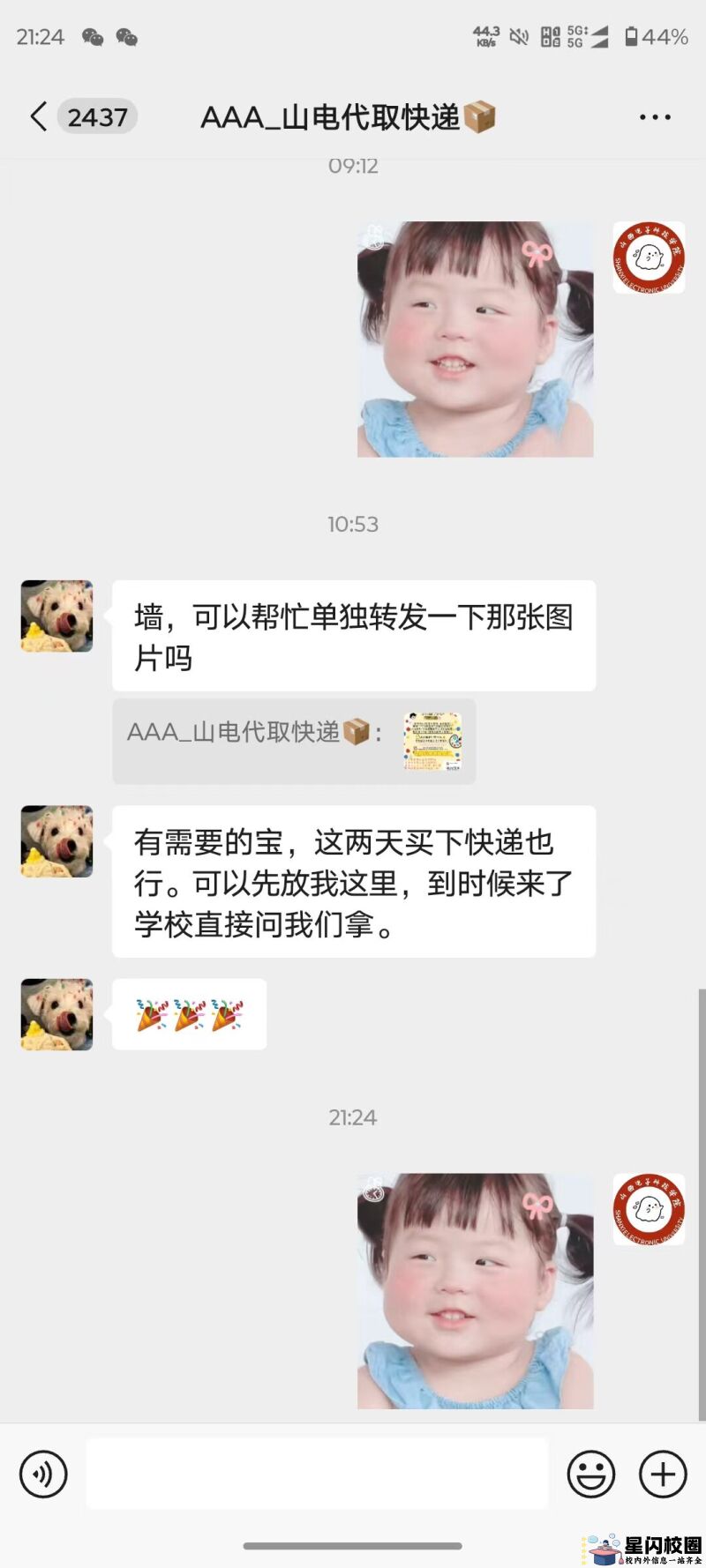Tap the message text field

coord(317,1474)
